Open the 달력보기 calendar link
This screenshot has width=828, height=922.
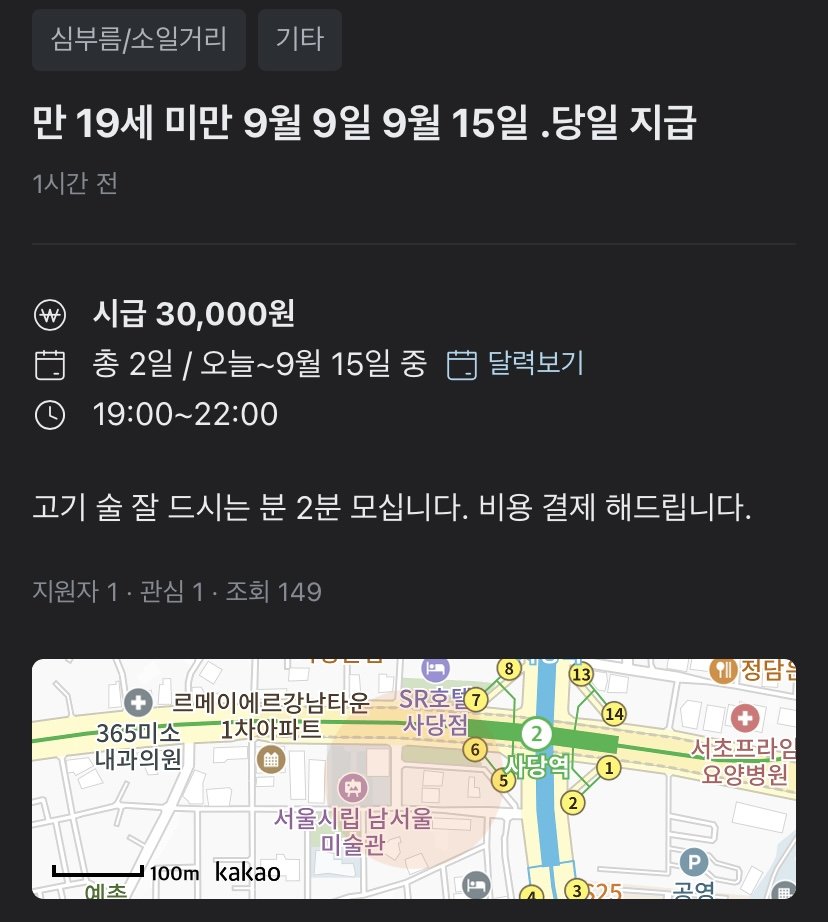pos(516,363)
